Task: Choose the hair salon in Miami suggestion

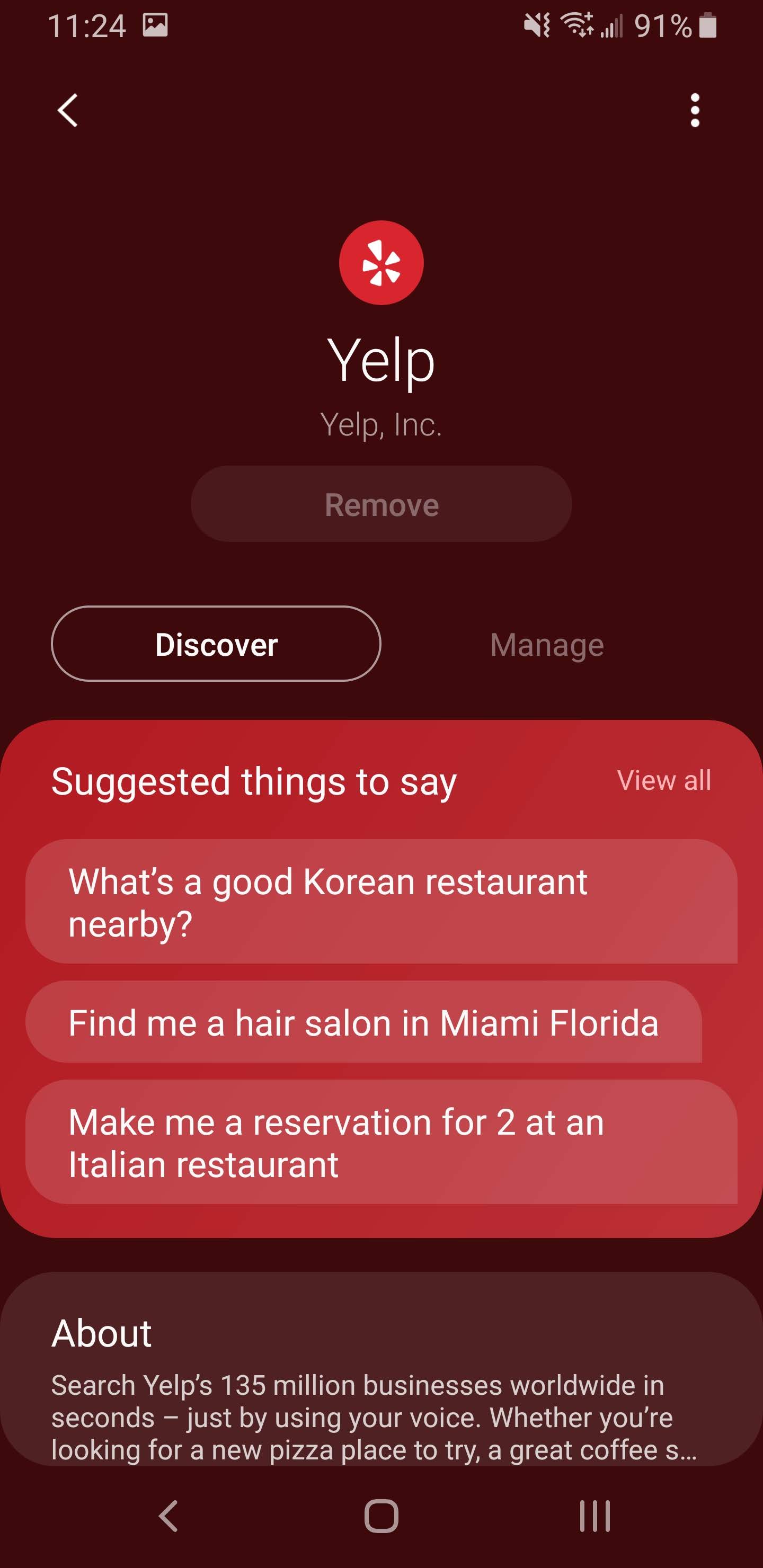Action: (363, 1022)
